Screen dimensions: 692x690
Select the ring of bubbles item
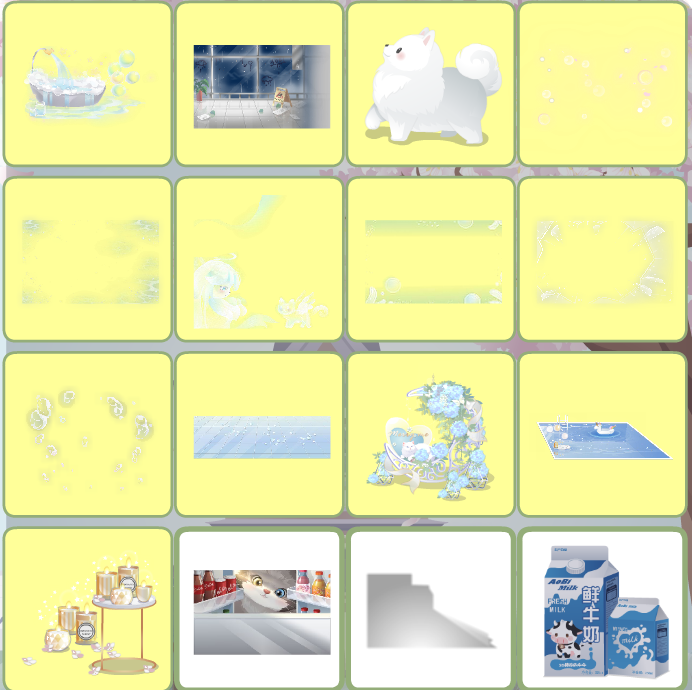87,436
